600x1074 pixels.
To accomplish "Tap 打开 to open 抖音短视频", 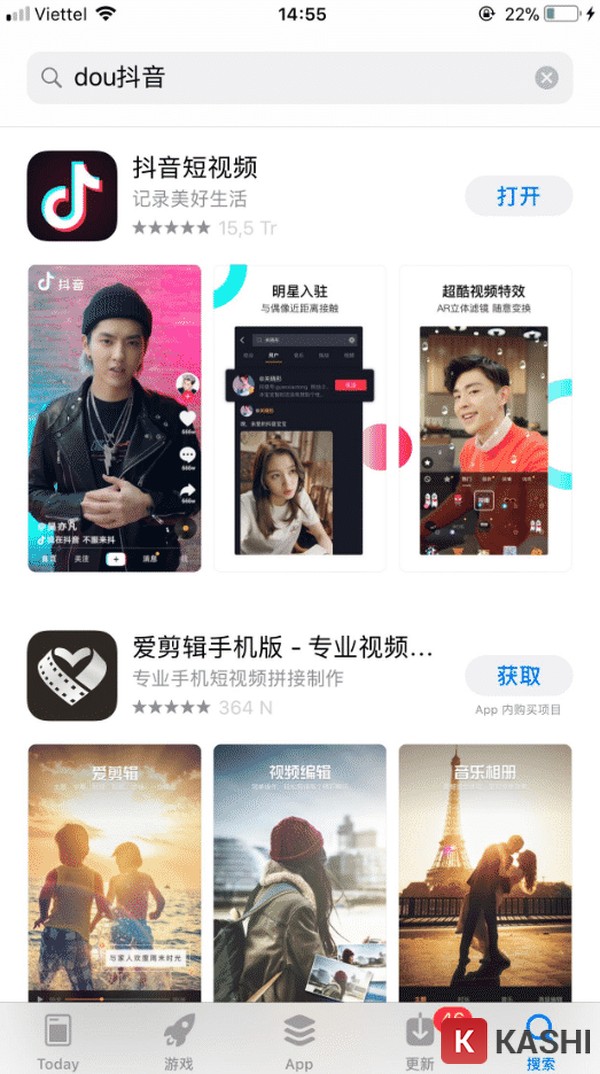I will click(x=518, y=196).
